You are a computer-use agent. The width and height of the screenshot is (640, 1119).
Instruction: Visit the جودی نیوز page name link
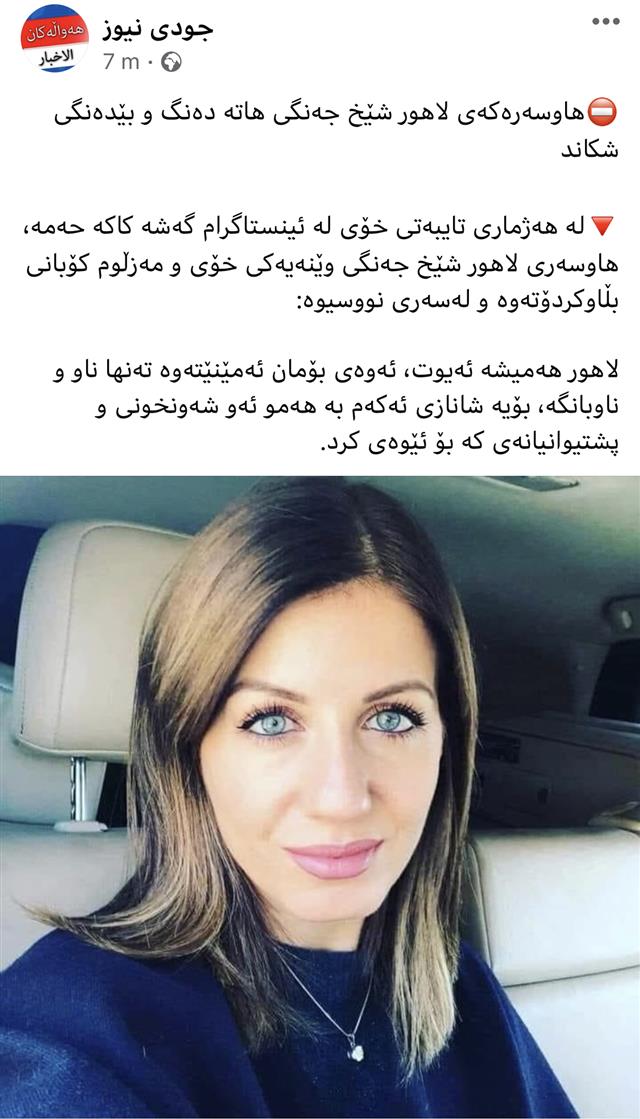158,28
